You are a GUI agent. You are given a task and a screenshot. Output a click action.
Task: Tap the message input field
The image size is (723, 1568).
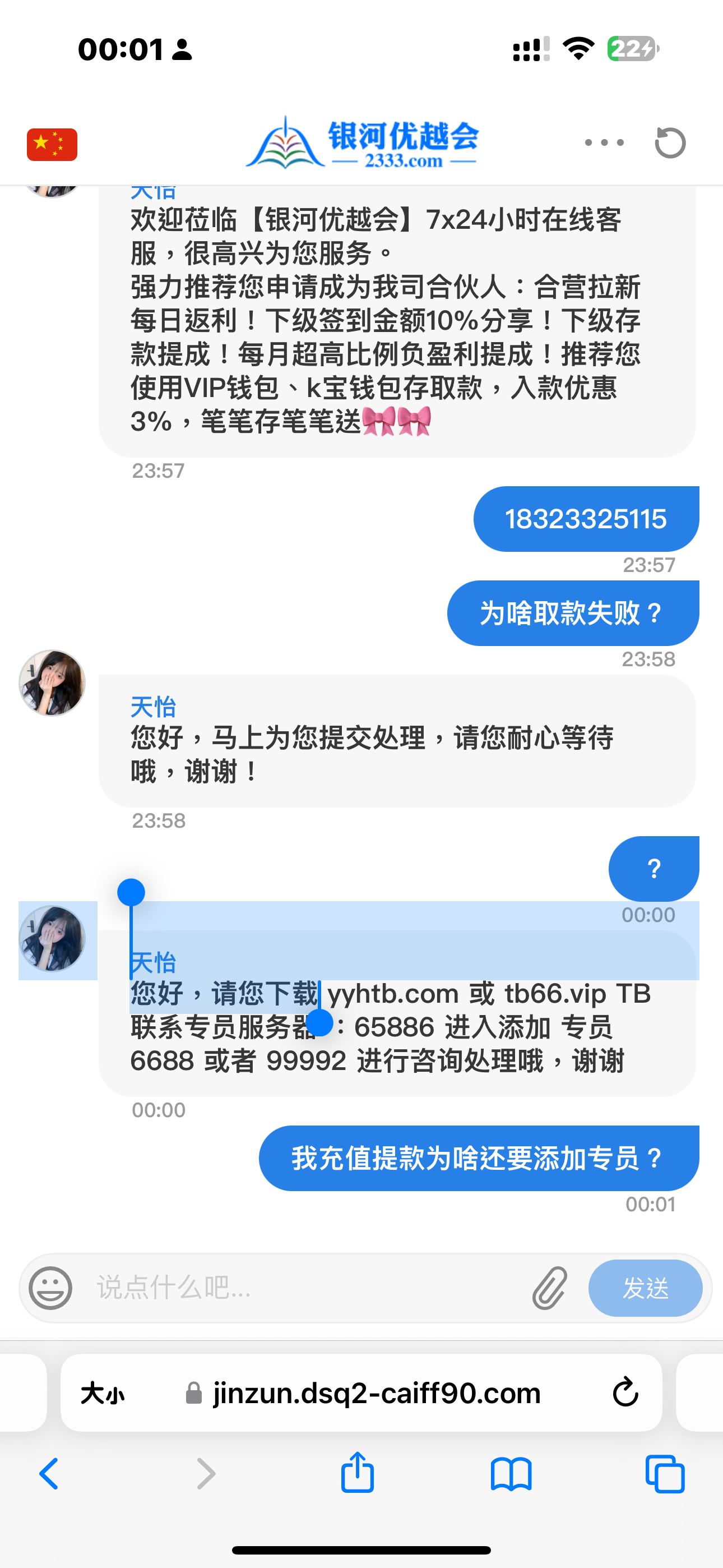click(x=304, y=1288)
